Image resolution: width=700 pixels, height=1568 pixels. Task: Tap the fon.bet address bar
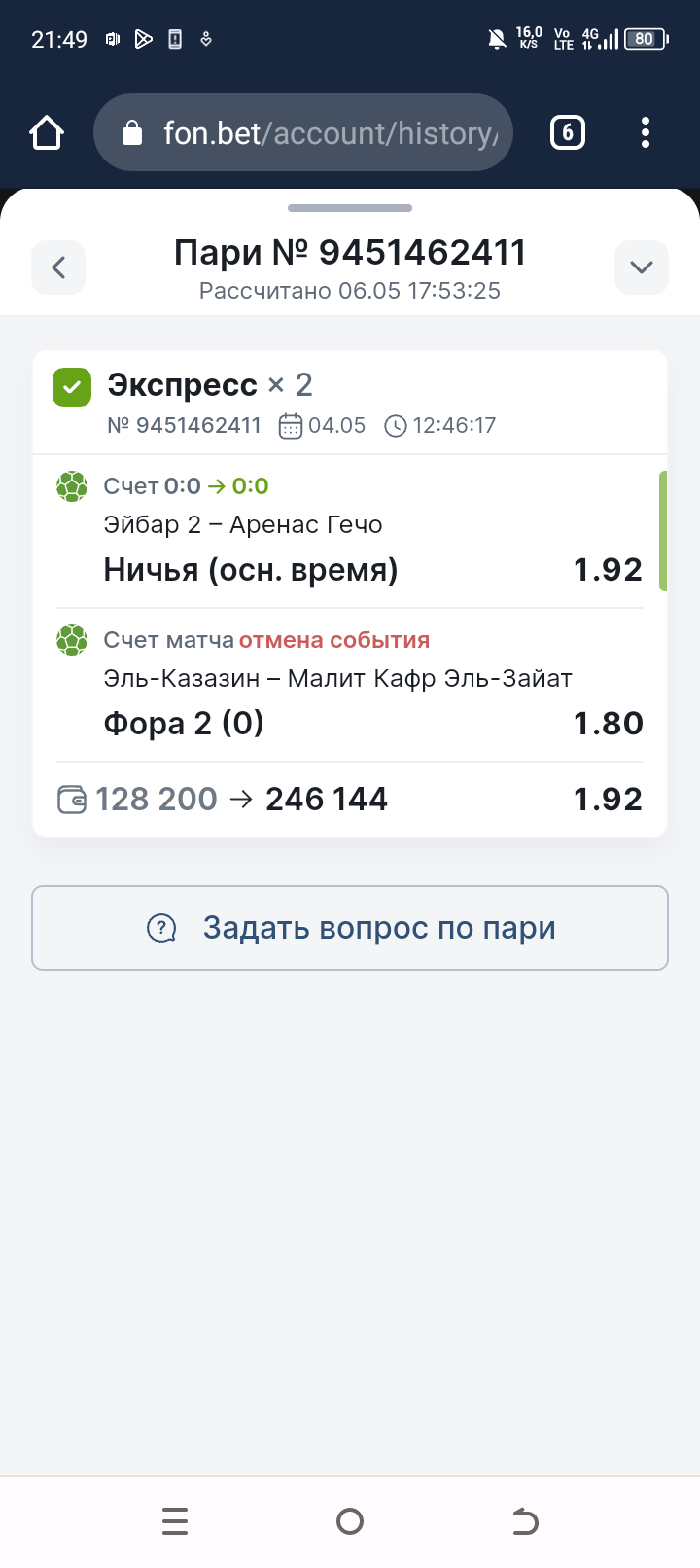(302, 132)
